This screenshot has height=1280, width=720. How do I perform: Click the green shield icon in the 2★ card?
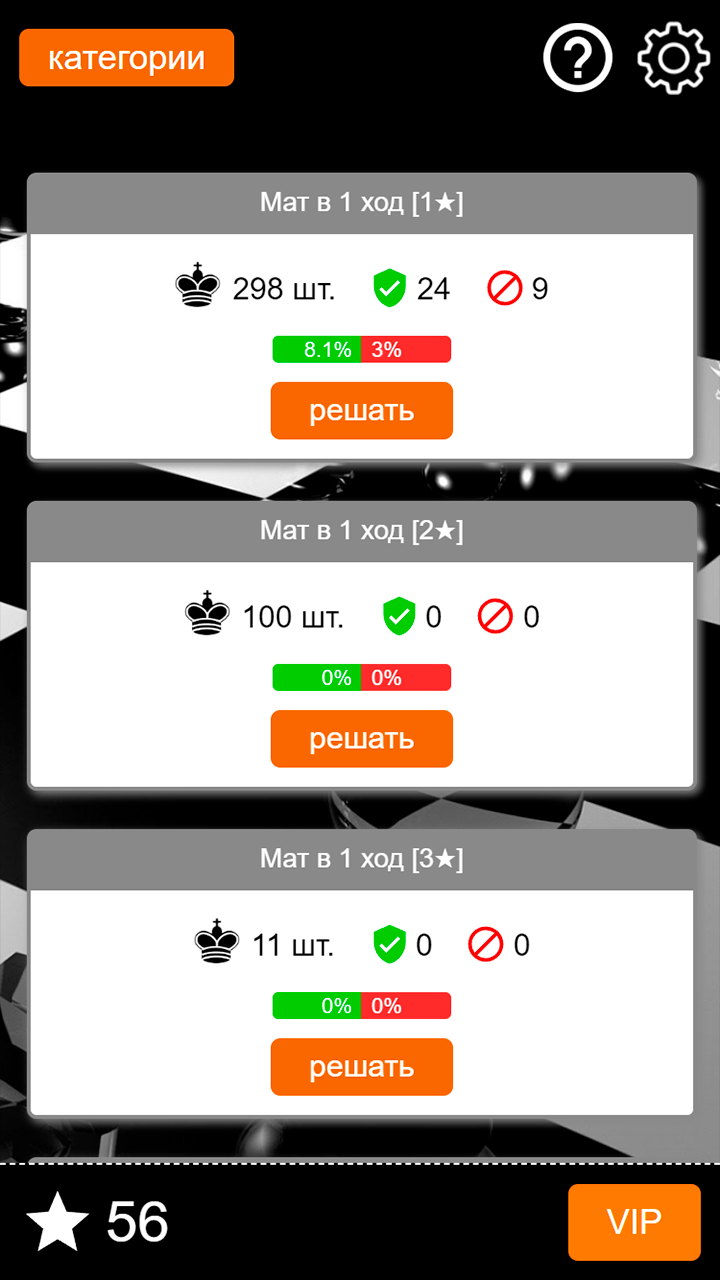[x=401, y=615]
